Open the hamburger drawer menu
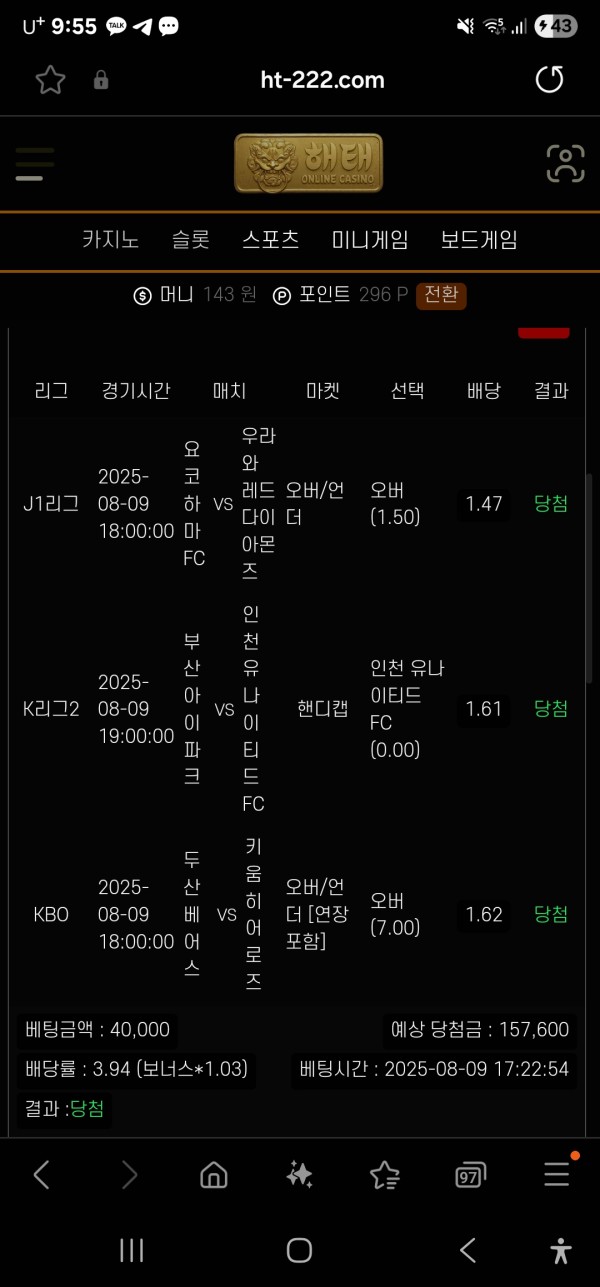 pyautogui.click(x=35, y=164)
